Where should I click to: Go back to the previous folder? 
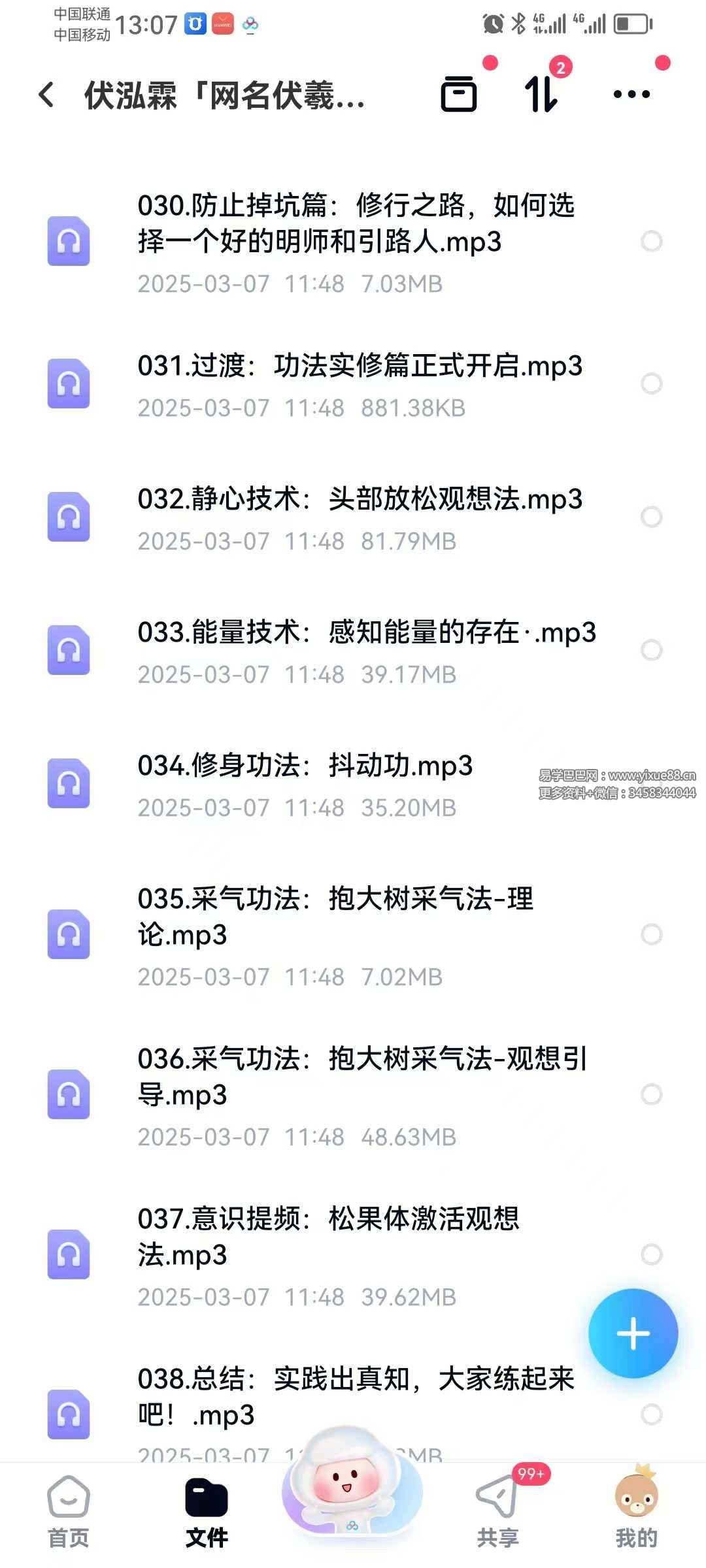(46, 95)
